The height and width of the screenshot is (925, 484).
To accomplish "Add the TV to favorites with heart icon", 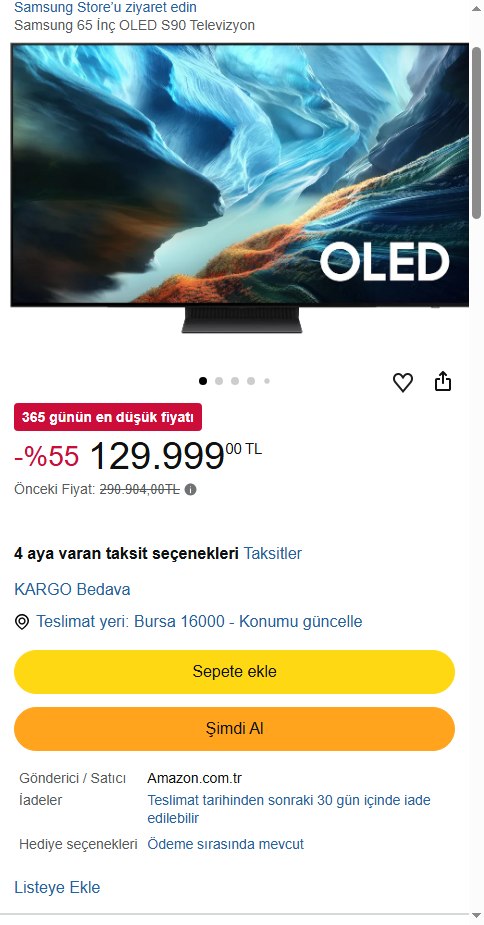I will [x=403, y=382].
